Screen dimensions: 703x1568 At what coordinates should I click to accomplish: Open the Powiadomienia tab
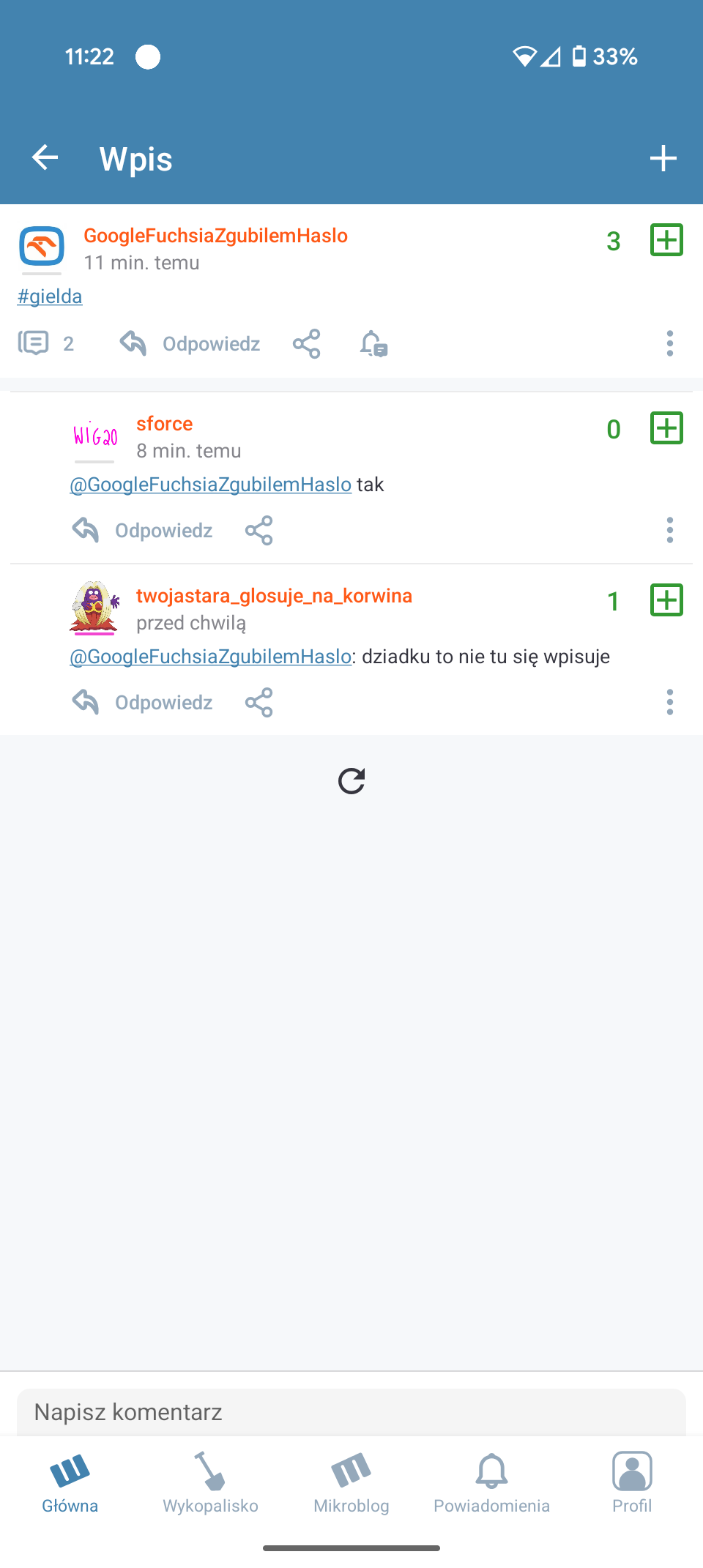point(491,1483)
